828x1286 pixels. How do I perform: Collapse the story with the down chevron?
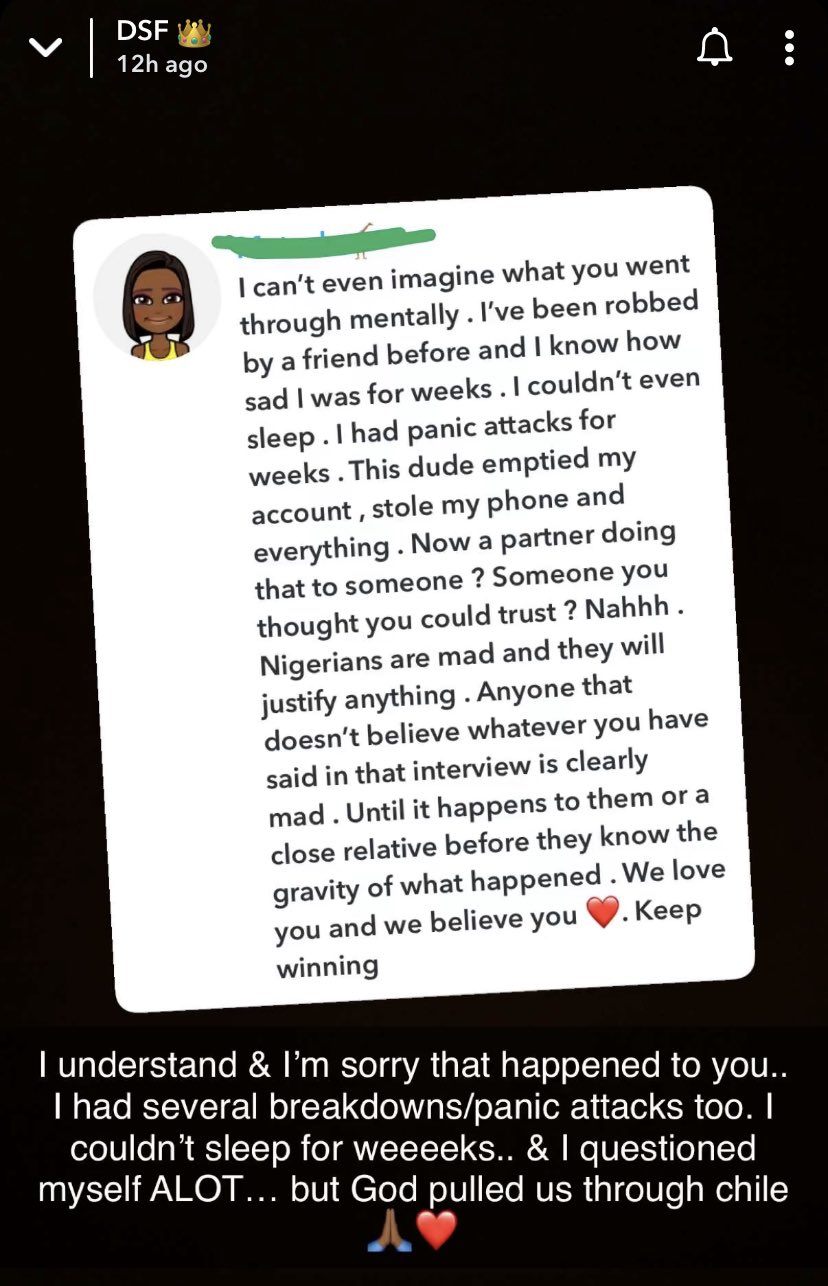click(x=46, y=47)
